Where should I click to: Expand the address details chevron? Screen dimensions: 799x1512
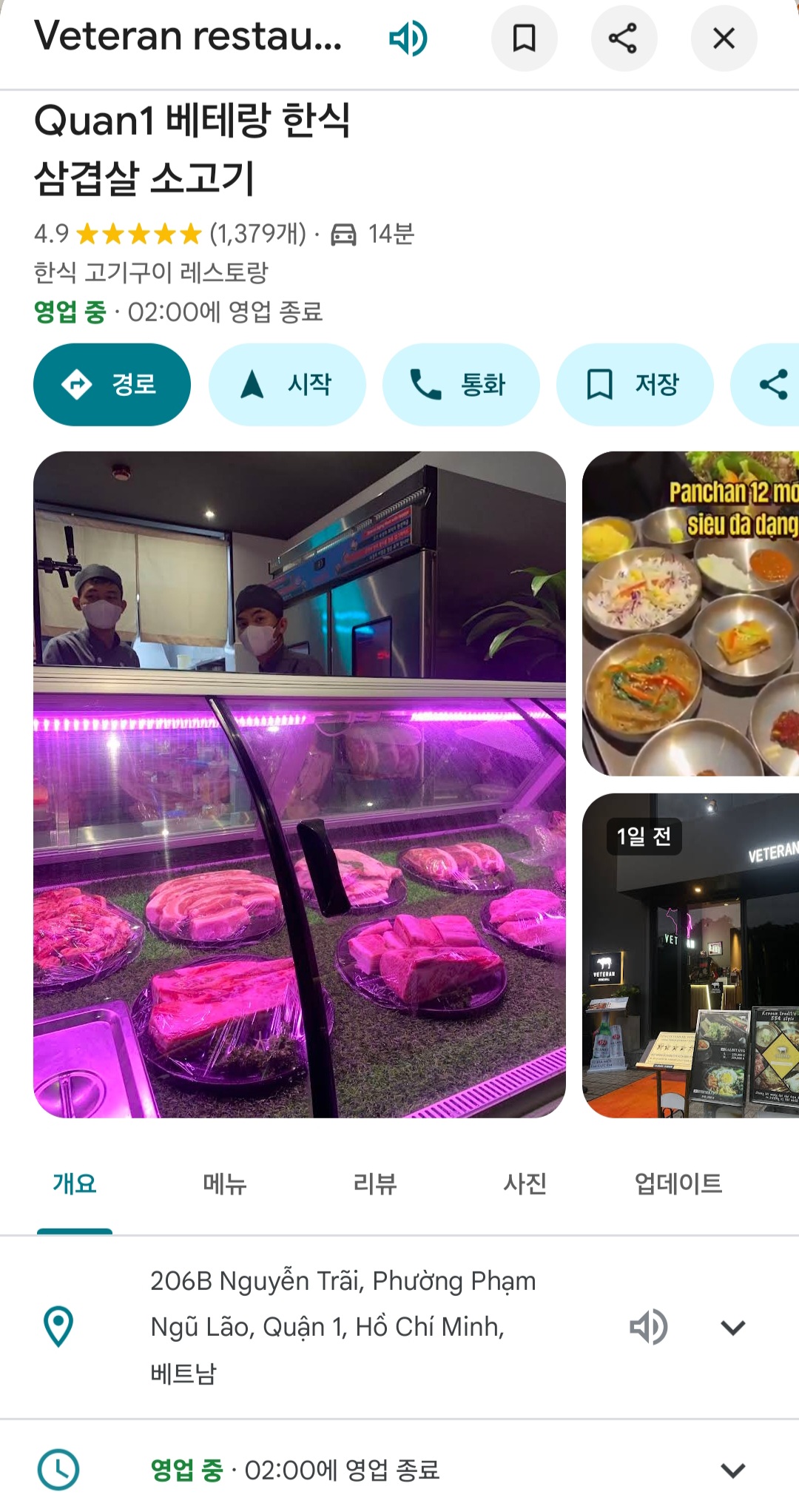point(732,1327)
